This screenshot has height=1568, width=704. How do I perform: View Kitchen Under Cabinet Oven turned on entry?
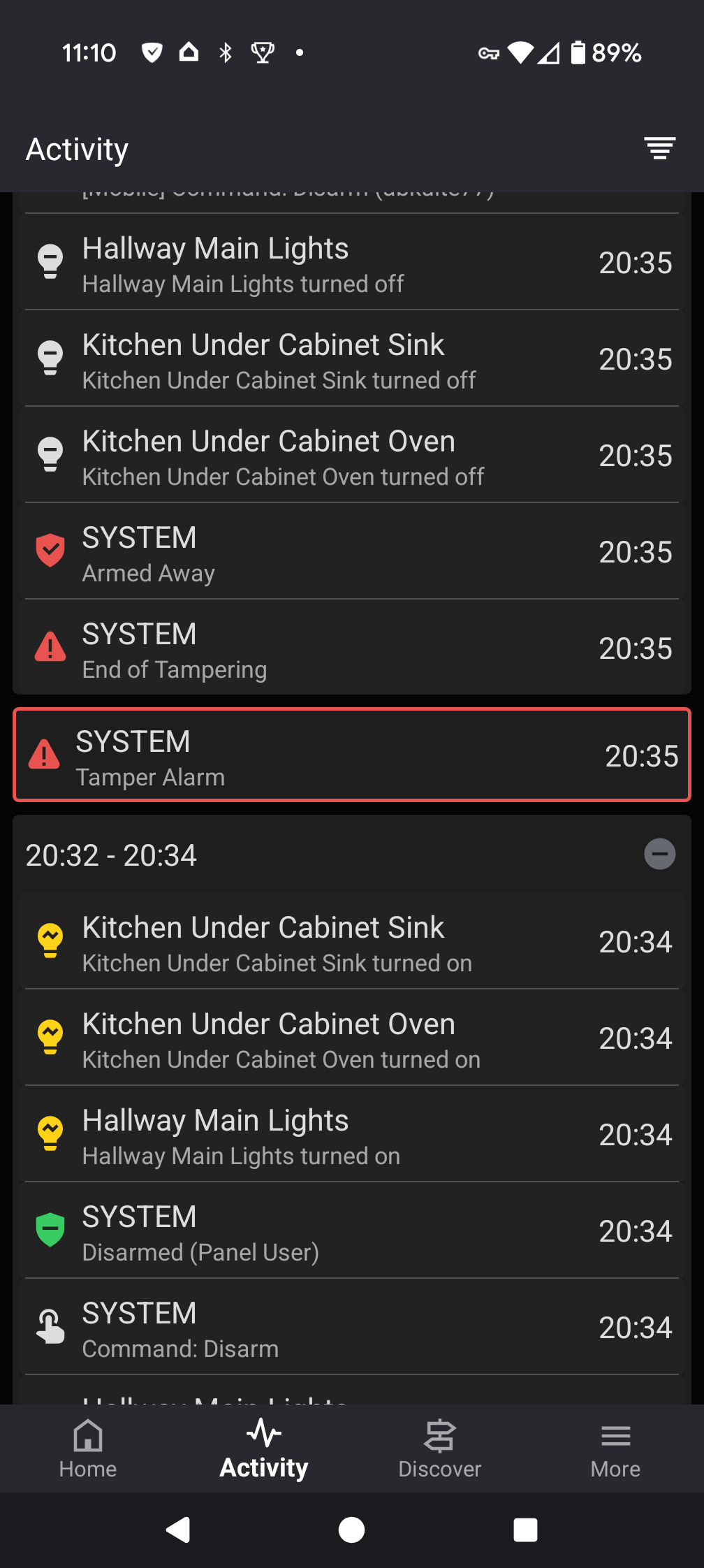pyautogui.click(x=352, y=1038)
